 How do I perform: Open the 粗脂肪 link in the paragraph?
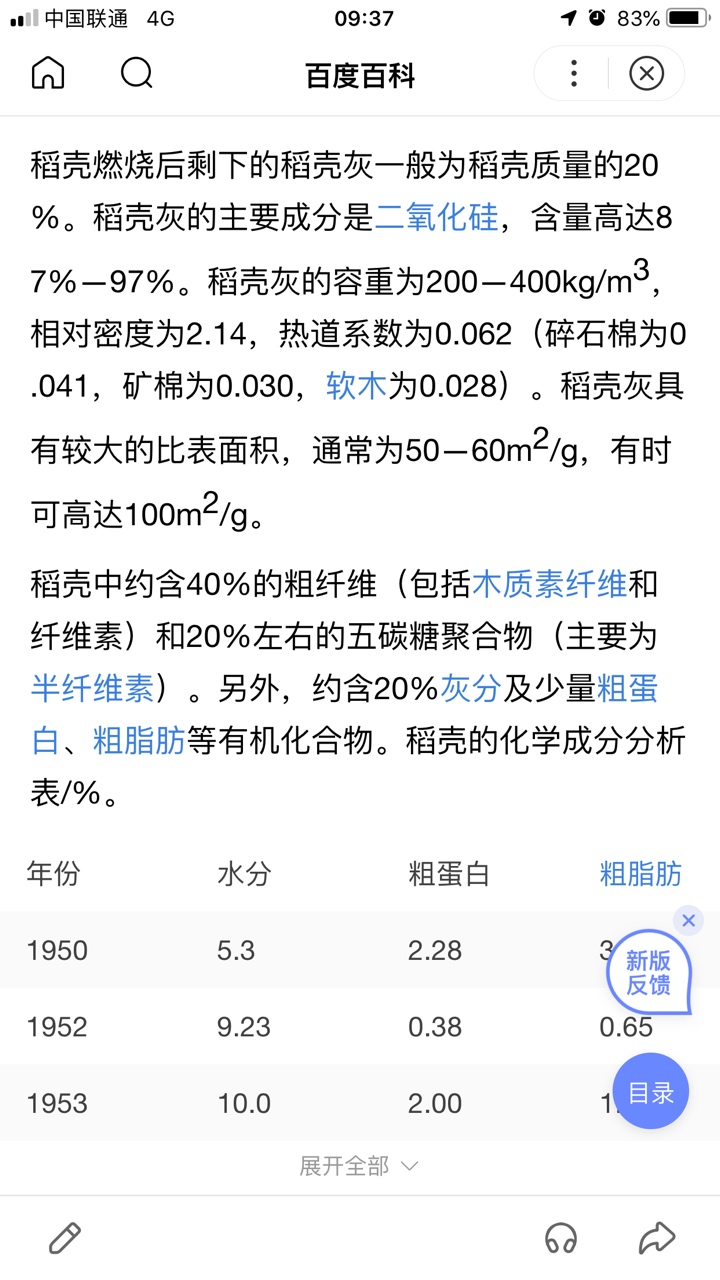(x=139, y=740)
